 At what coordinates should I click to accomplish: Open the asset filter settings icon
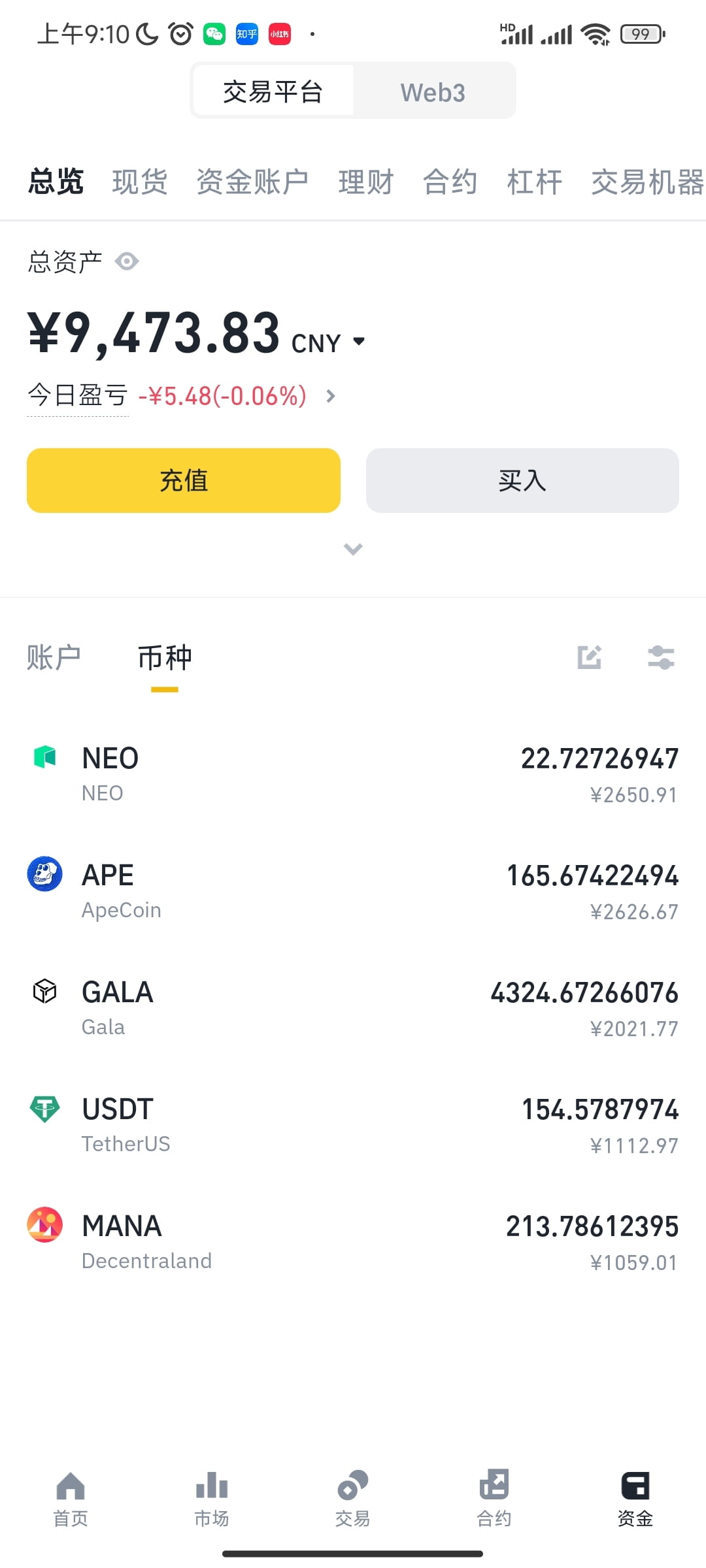pyautogui.click(x=660, y=658)
